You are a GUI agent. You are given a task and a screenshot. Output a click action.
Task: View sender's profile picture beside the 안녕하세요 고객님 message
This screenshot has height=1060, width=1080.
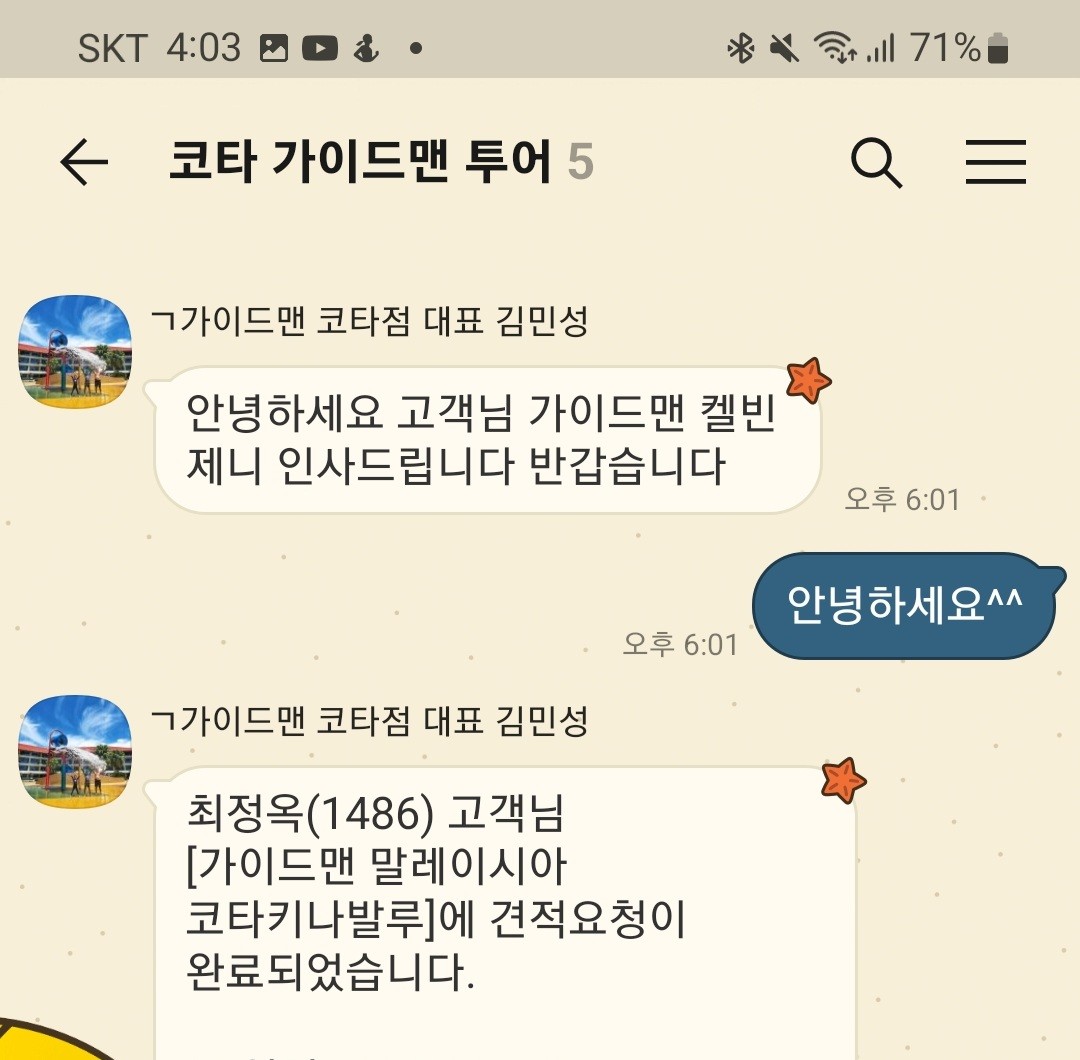pyautogui.click(x=76, y=351)
